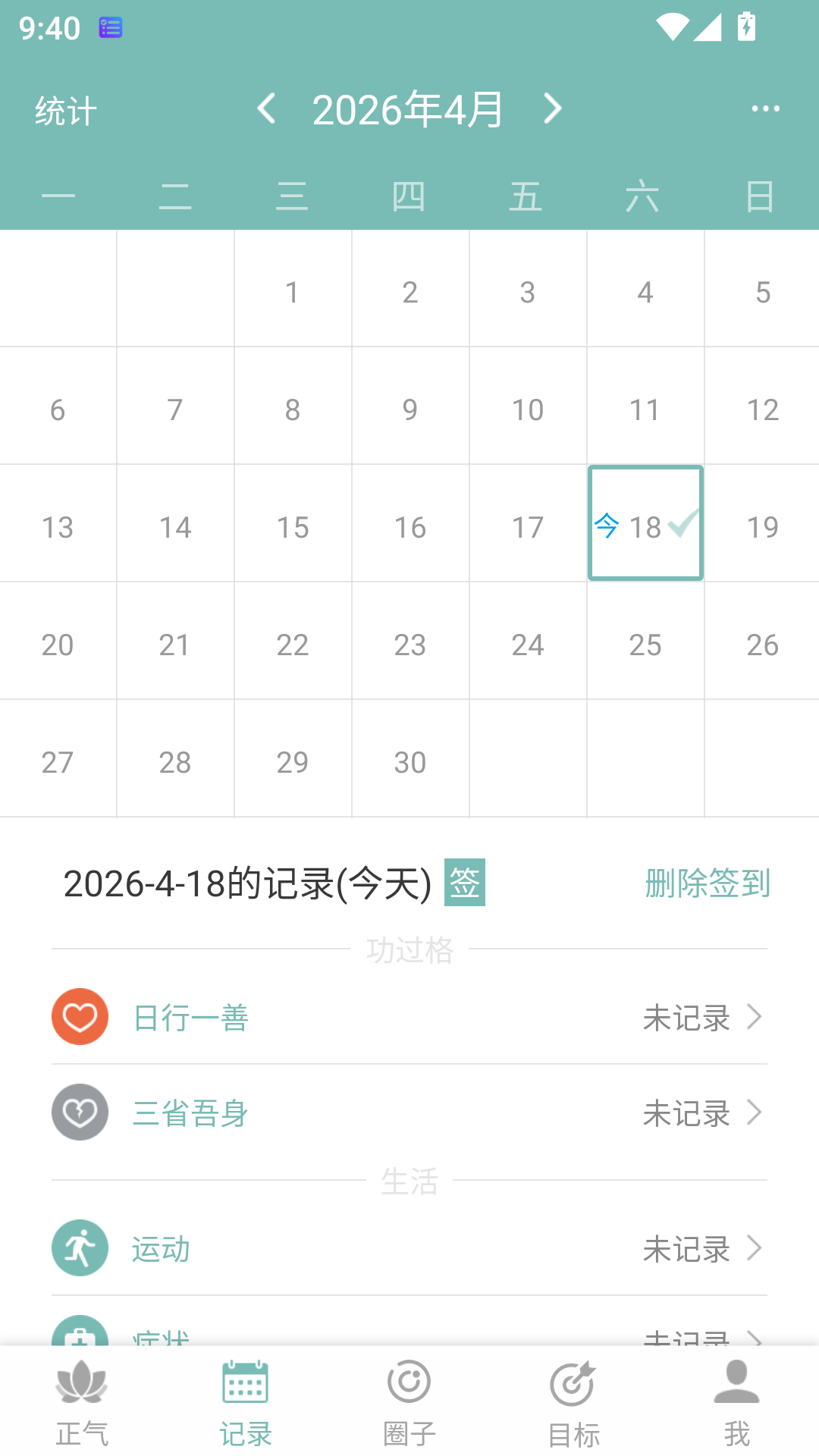Select April 18 (today) on the calendar
Screen dimensions: 819x1456
645,524
